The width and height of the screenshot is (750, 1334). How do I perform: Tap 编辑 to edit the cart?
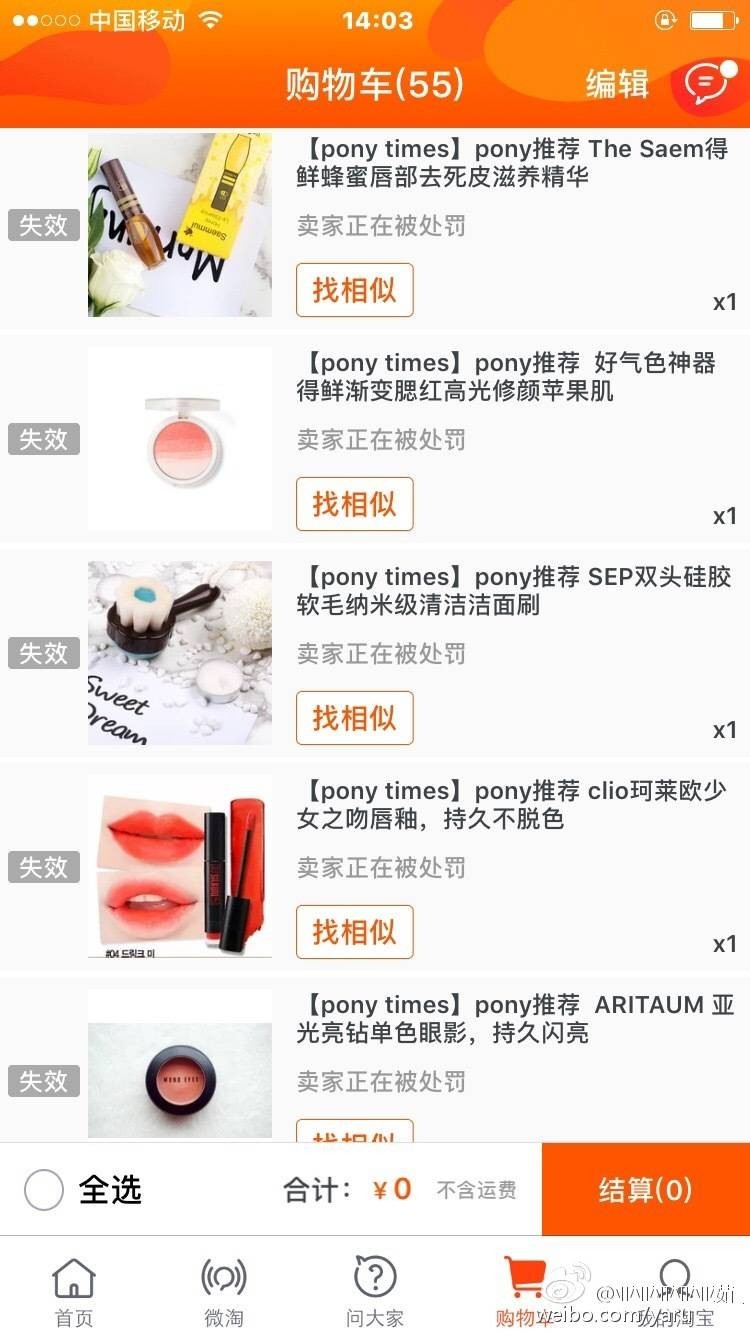(617, 84)
